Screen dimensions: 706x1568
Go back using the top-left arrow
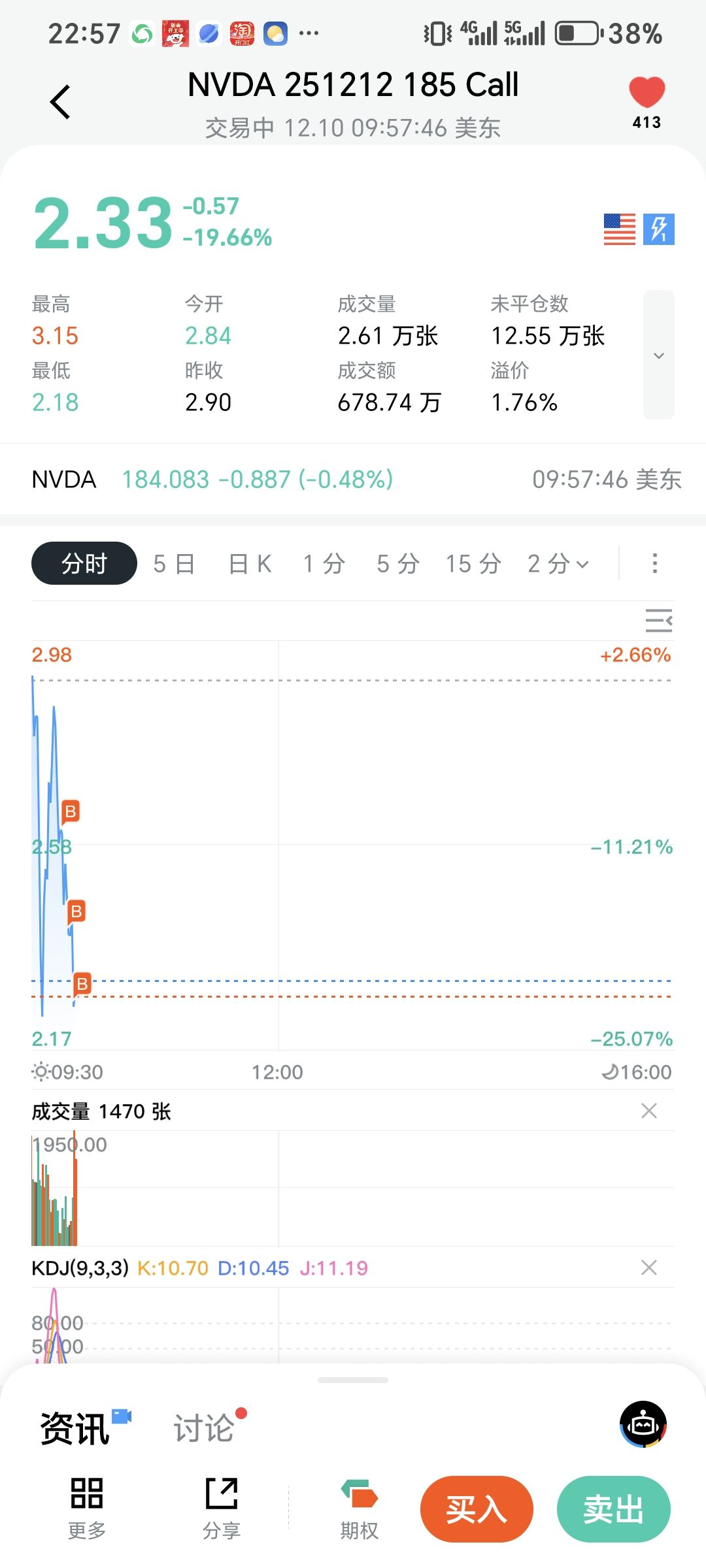[x=60, y=103]
